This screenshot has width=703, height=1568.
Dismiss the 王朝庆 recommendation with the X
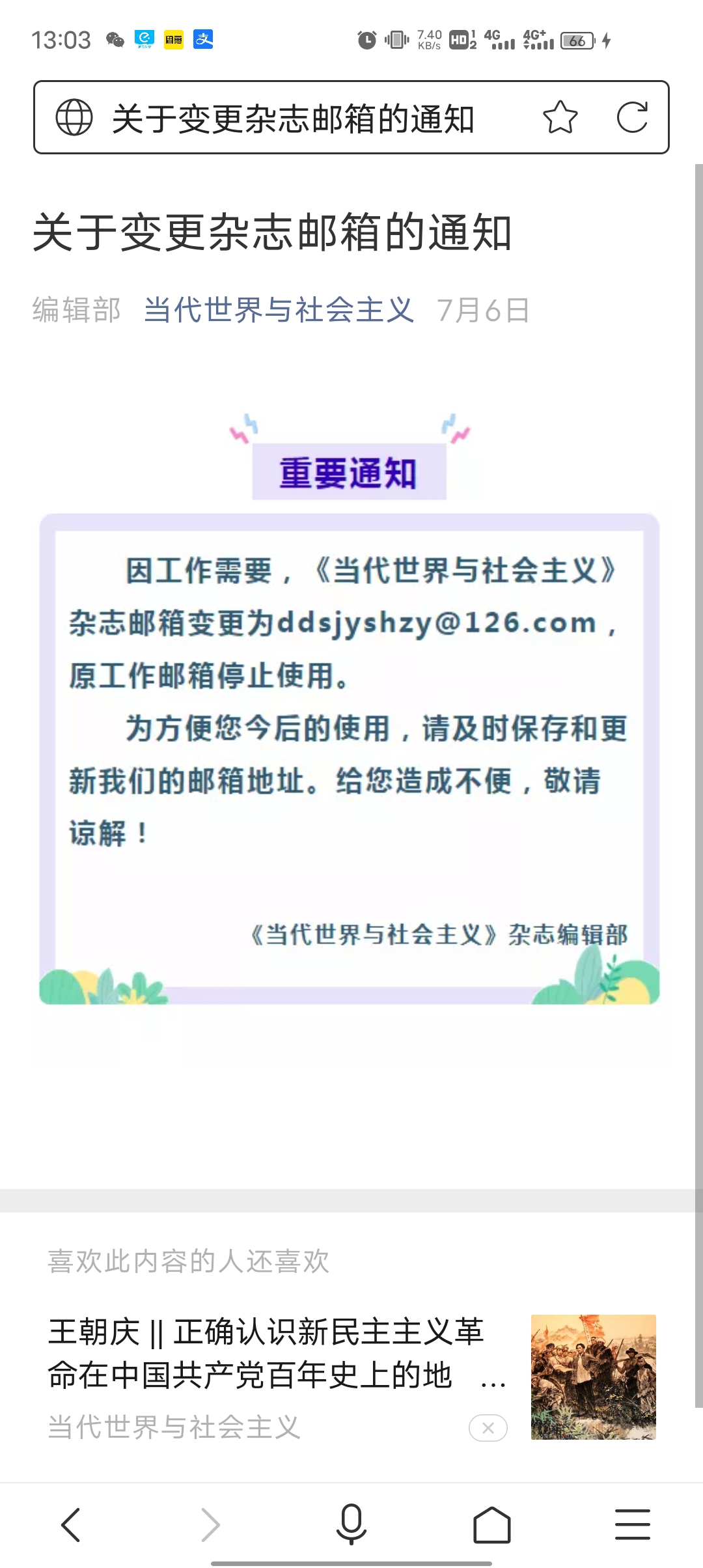[488, 1428]
